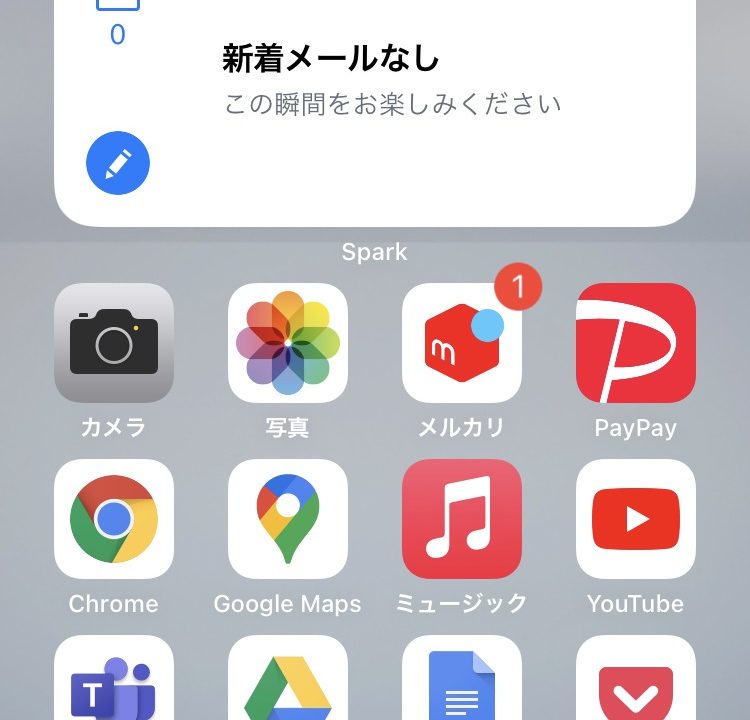This screenshot has height=720, width=750.
Task: Launch the Pocket app
Action: tap(635, 685)
